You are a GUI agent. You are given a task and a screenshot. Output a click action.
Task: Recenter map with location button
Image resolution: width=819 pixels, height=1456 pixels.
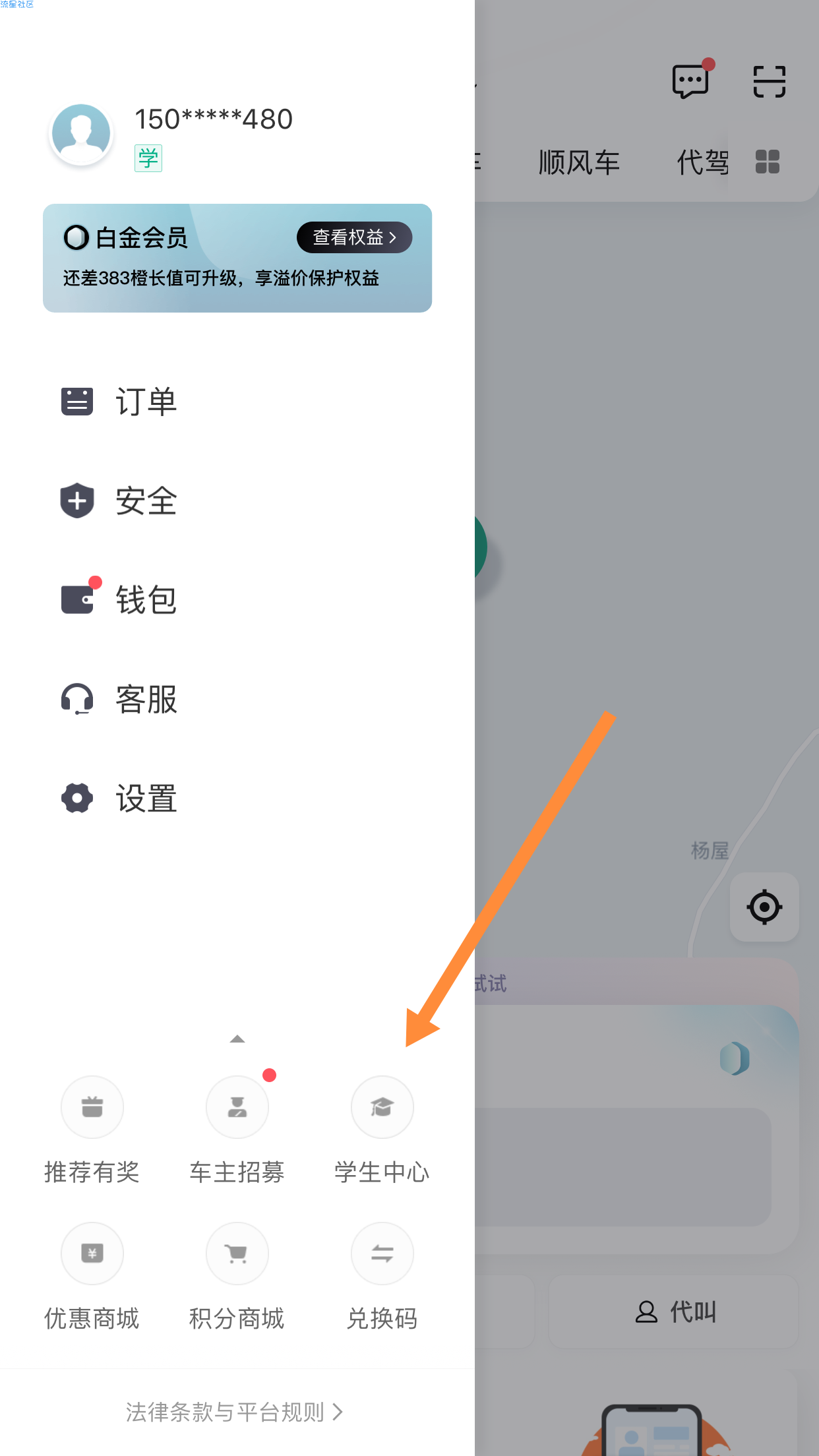tap(764, 907)
